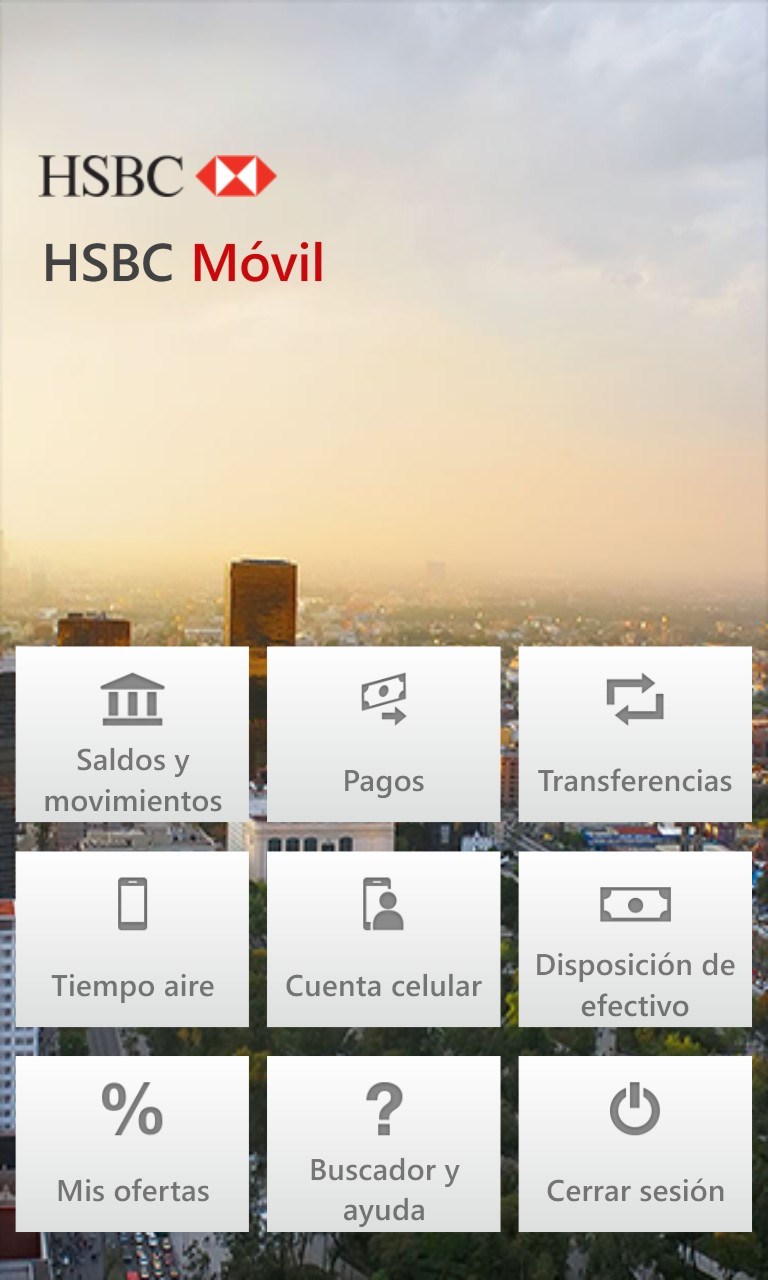
Task: Open Tiempo aire
Action: [x=132, y=939]
